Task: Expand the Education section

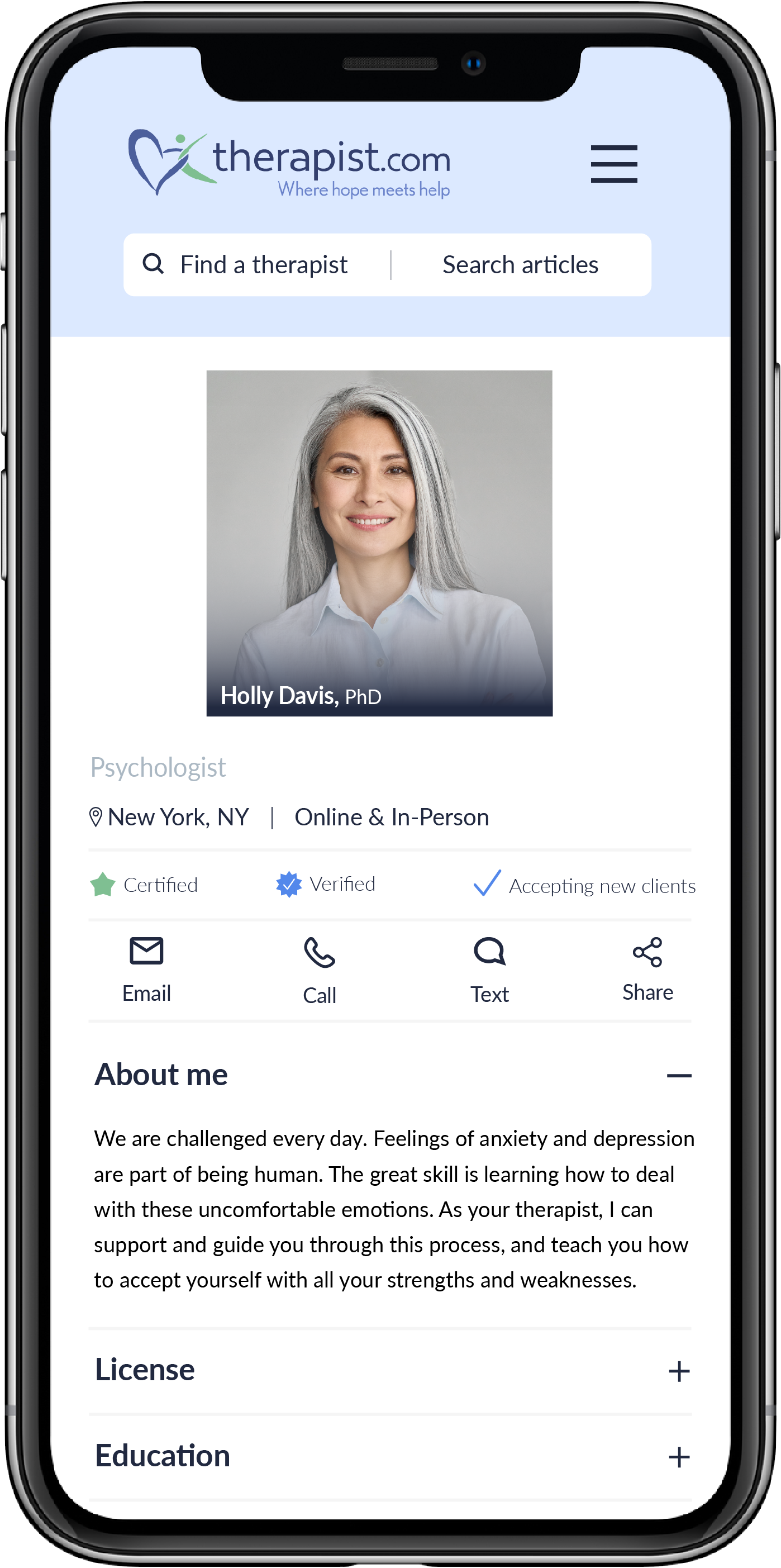Action: pyautogui.click(x=678, y=1457)
